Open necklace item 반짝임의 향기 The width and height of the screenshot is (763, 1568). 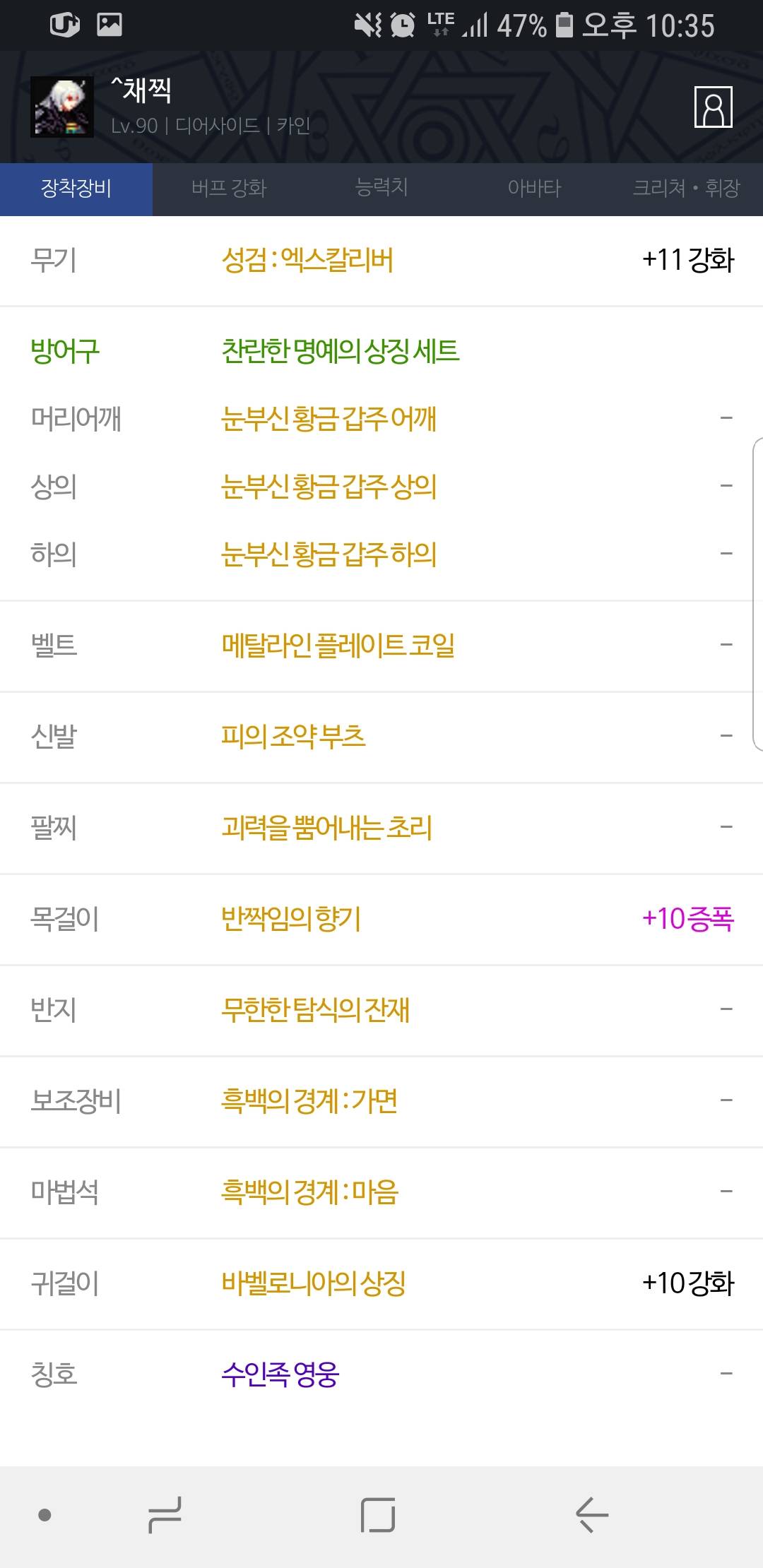(291, 919)
